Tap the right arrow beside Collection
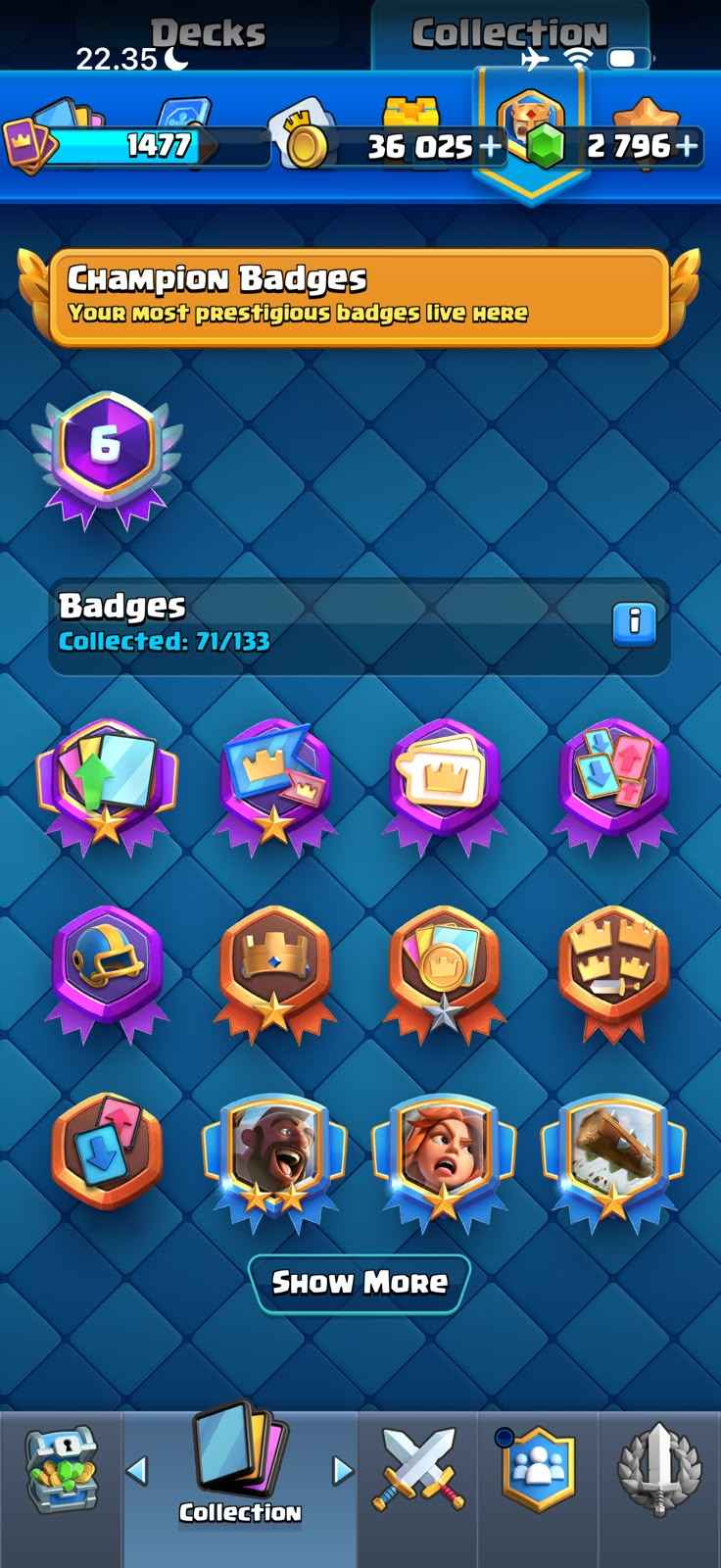This screenshot has width=721, height=1568. click(x=342, y=1470)
